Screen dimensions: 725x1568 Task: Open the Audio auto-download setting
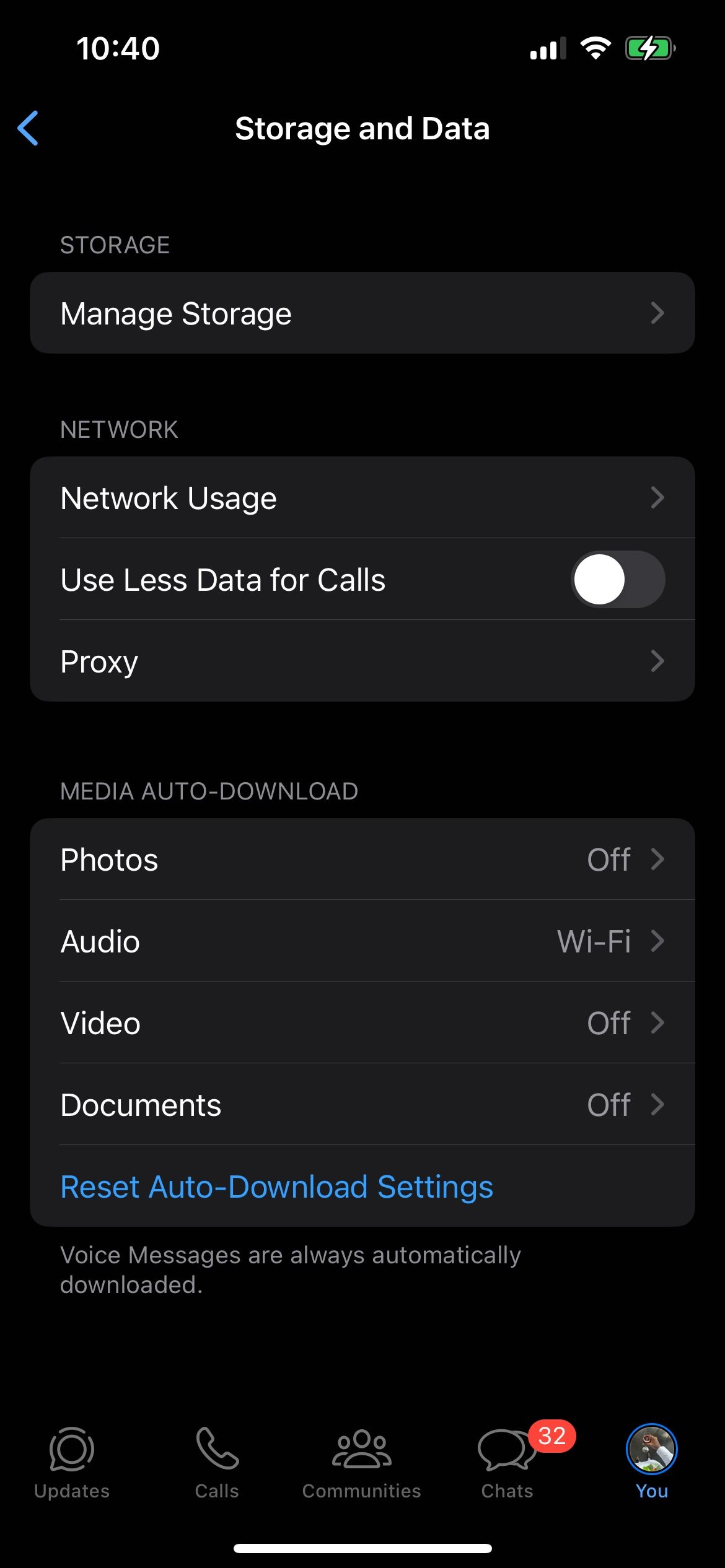tap(362, 941)
